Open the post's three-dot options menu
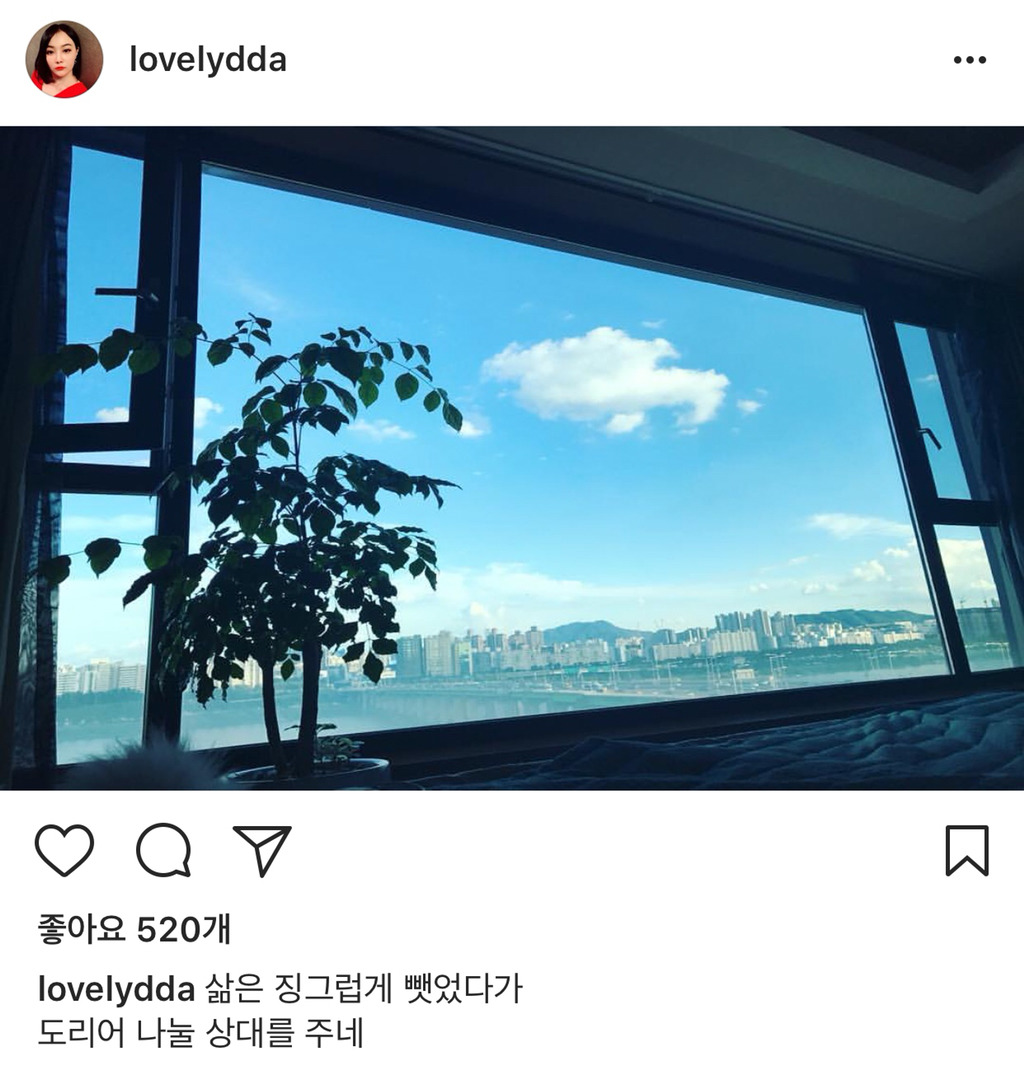1024x1070 pixels. pos(969,60)
